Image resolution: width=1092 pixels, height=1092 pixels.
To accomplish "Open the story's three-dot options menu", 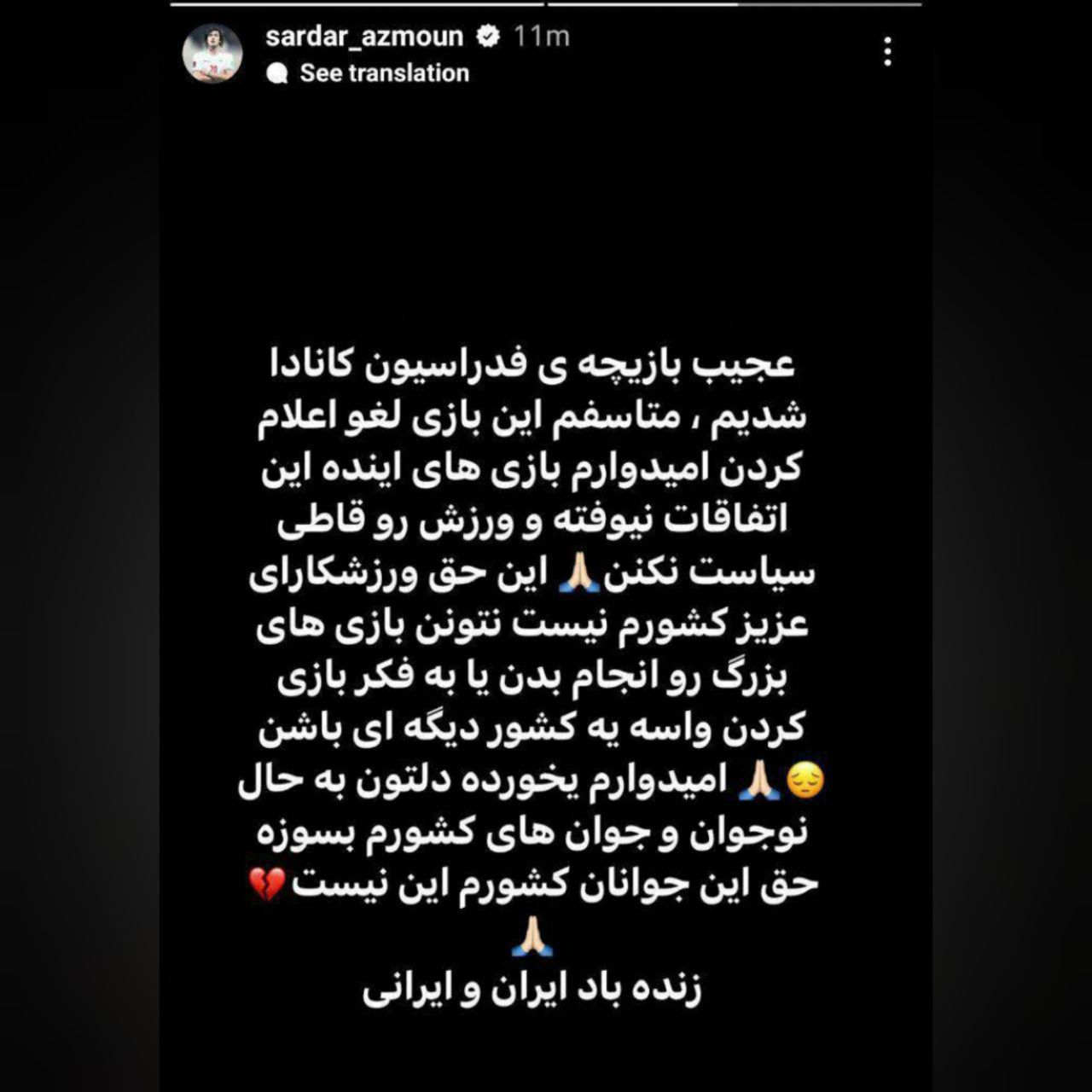I will (887, 52).
